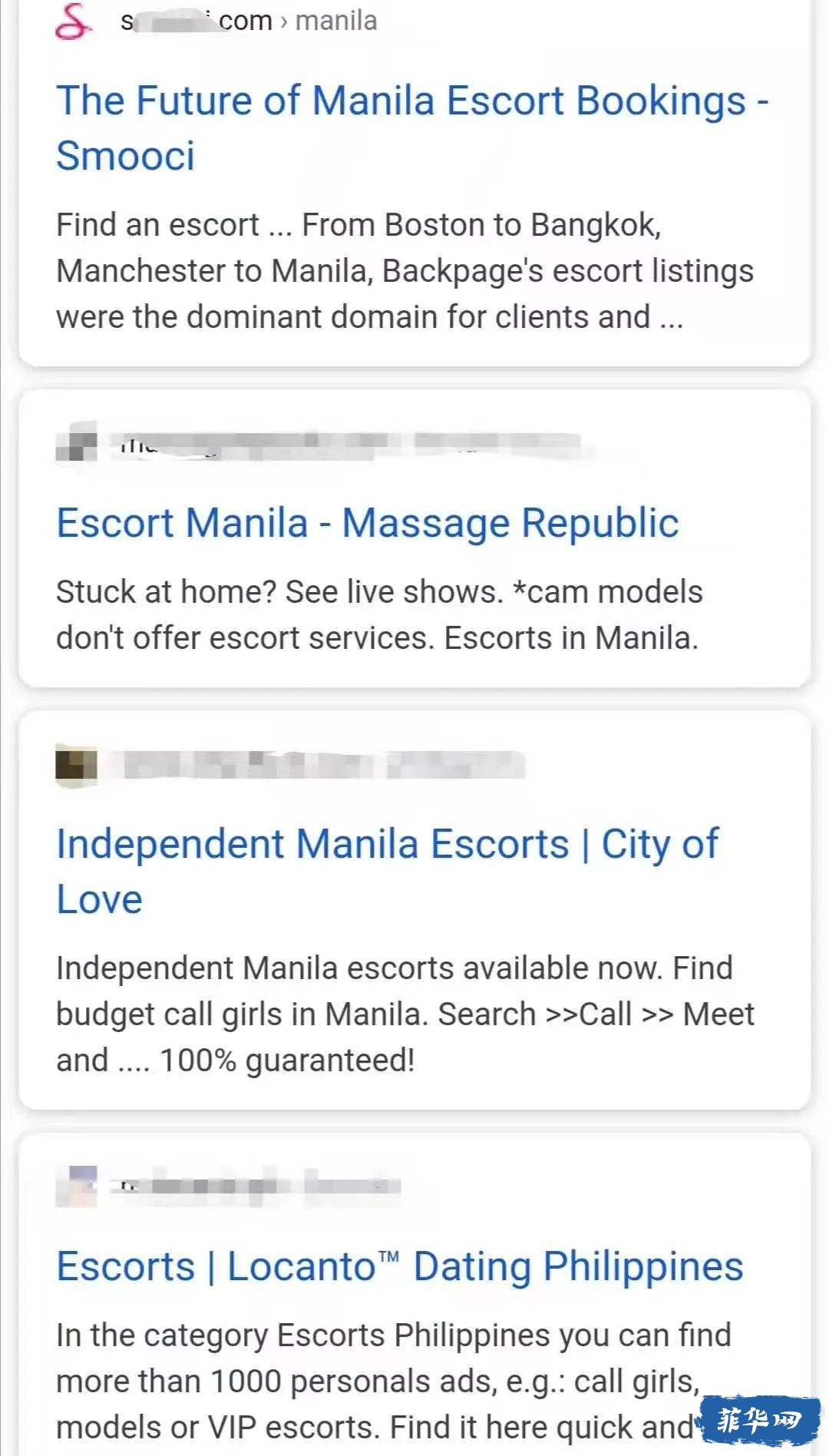
Task: Open the Locanto Dating Philippines result
Action: click(400, 1267)
